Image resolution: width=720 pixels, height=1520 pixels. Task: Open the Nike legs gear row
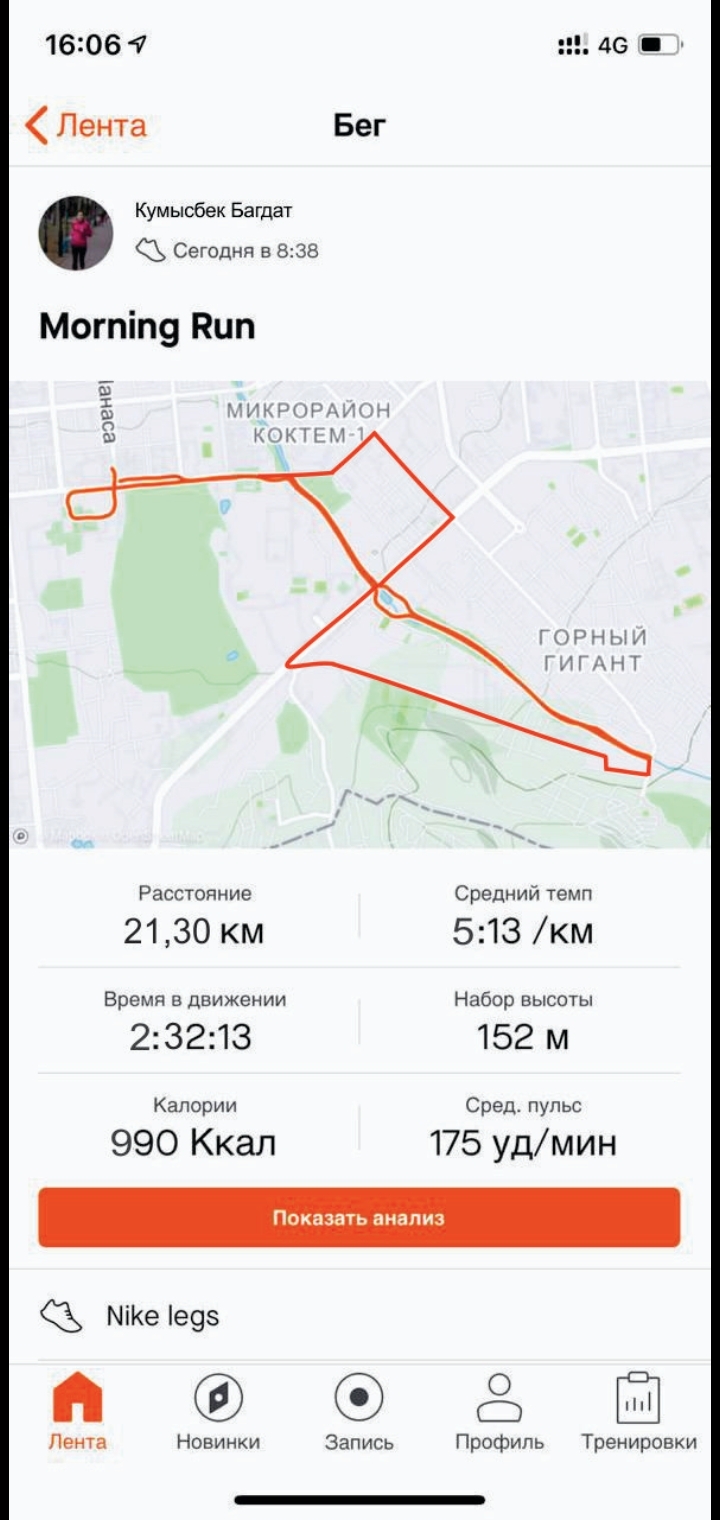(360, 1316)
